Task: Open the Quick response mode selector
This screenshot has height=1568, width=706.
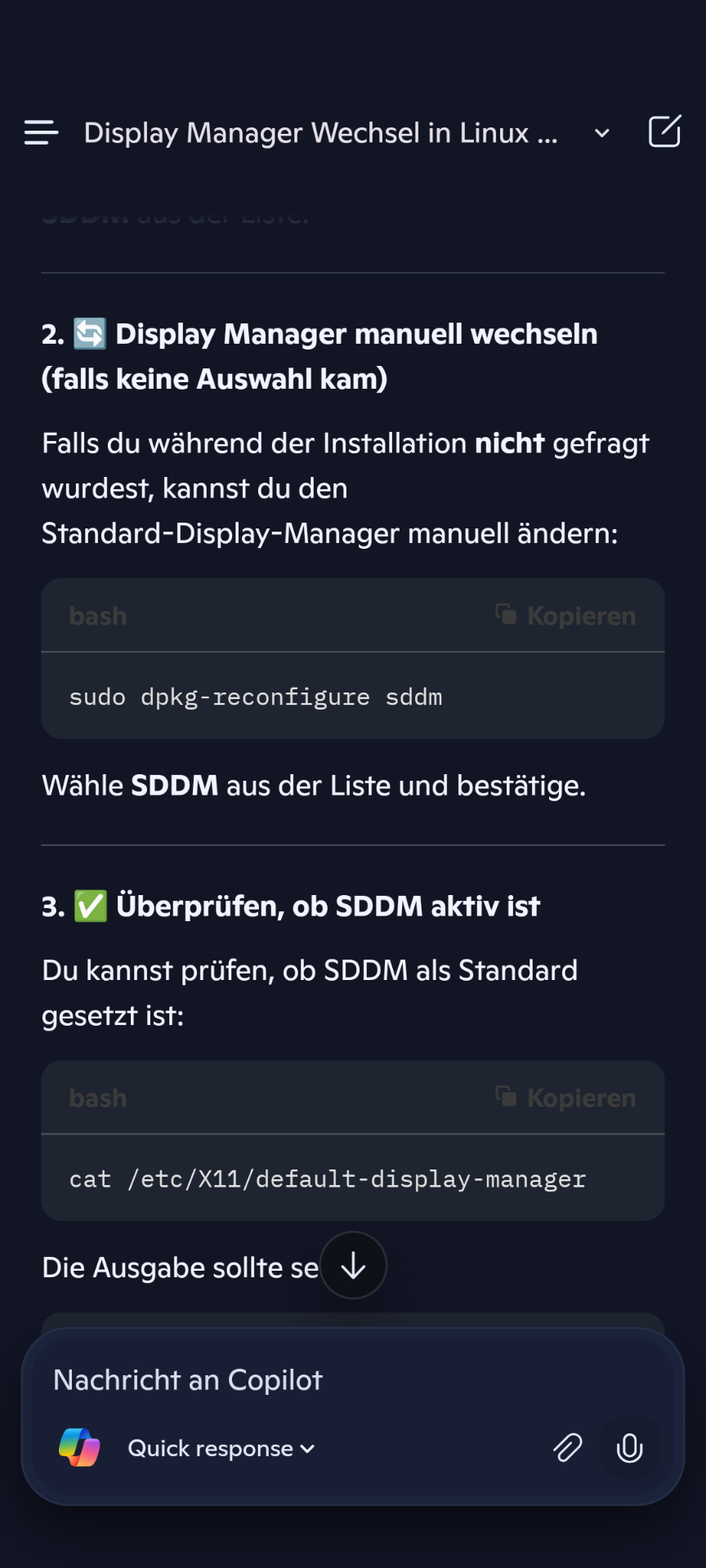Action: pos(221,1449)
